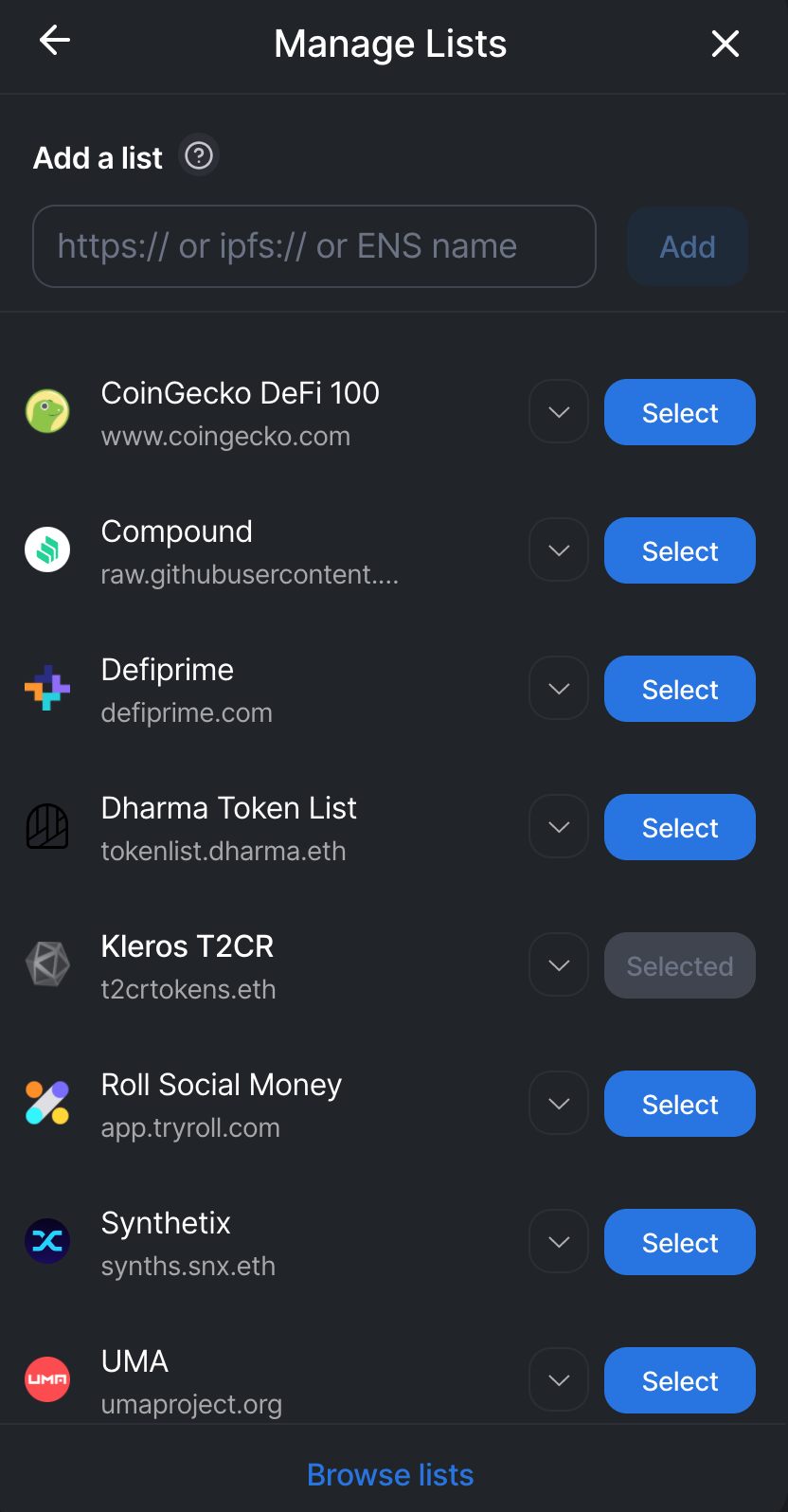Screen dimensions: 788x1512
Task: Select the Dharma Token List
Action: [679, 828]
